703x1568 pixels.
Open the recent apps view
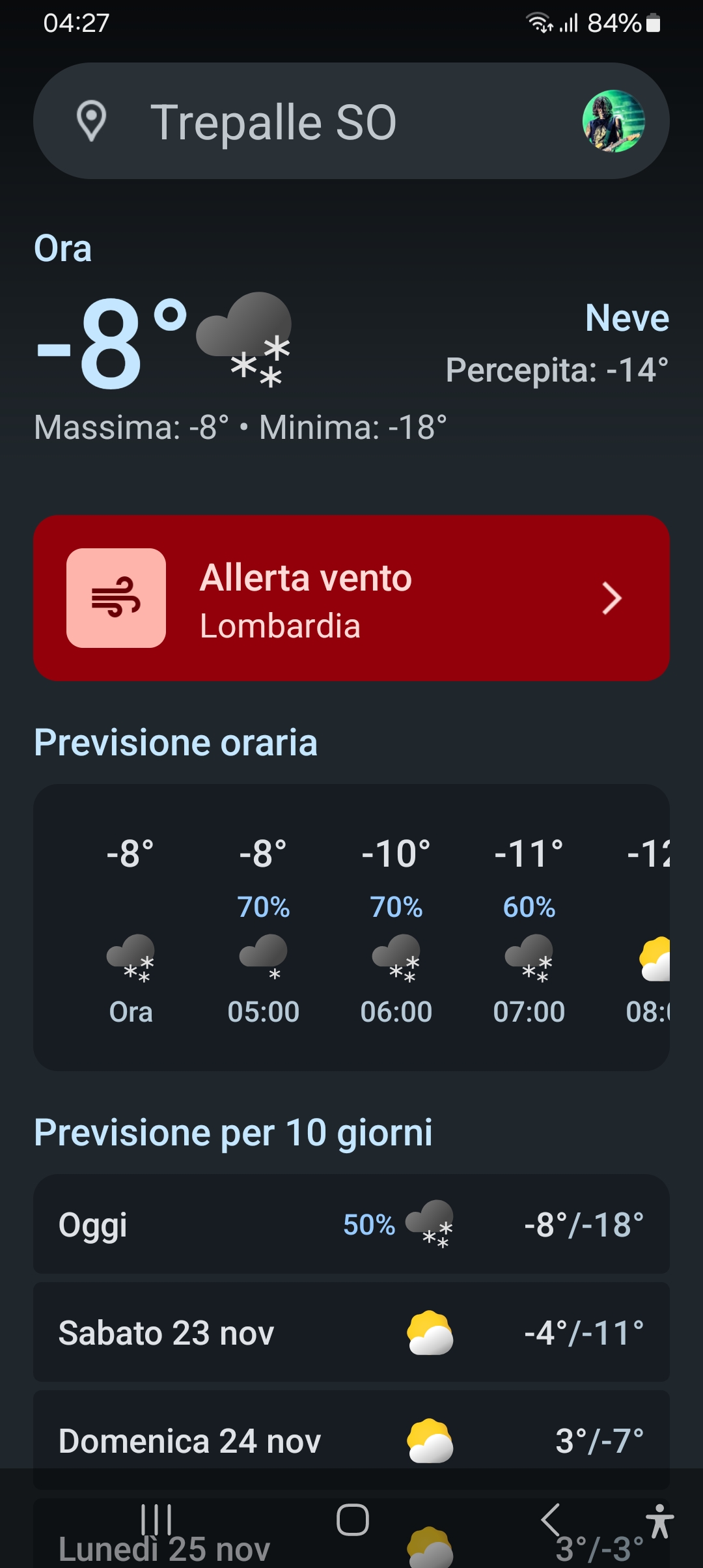pos(156,1520)
